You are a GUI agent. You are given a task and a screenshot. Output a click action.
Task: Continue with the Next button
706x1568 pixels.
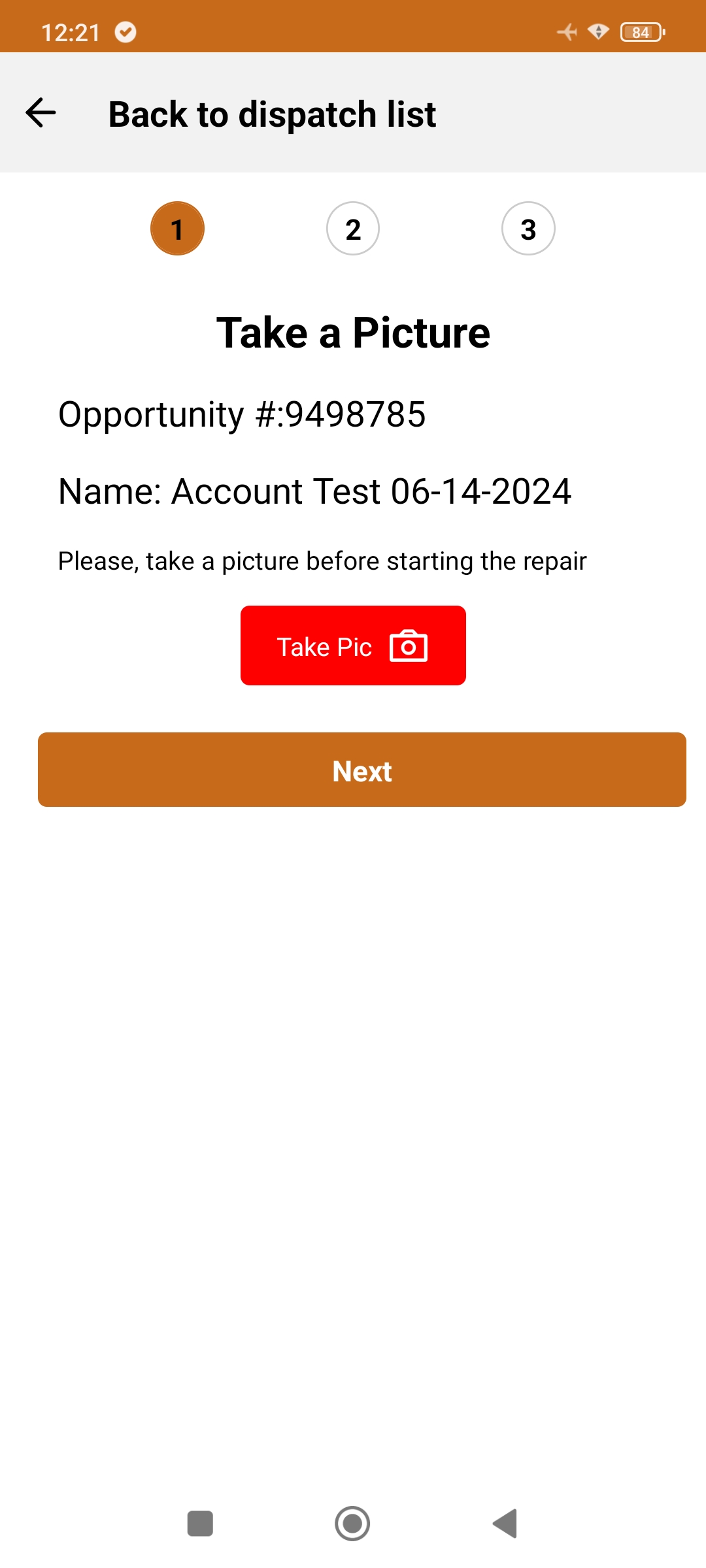(x=362, y=770)
